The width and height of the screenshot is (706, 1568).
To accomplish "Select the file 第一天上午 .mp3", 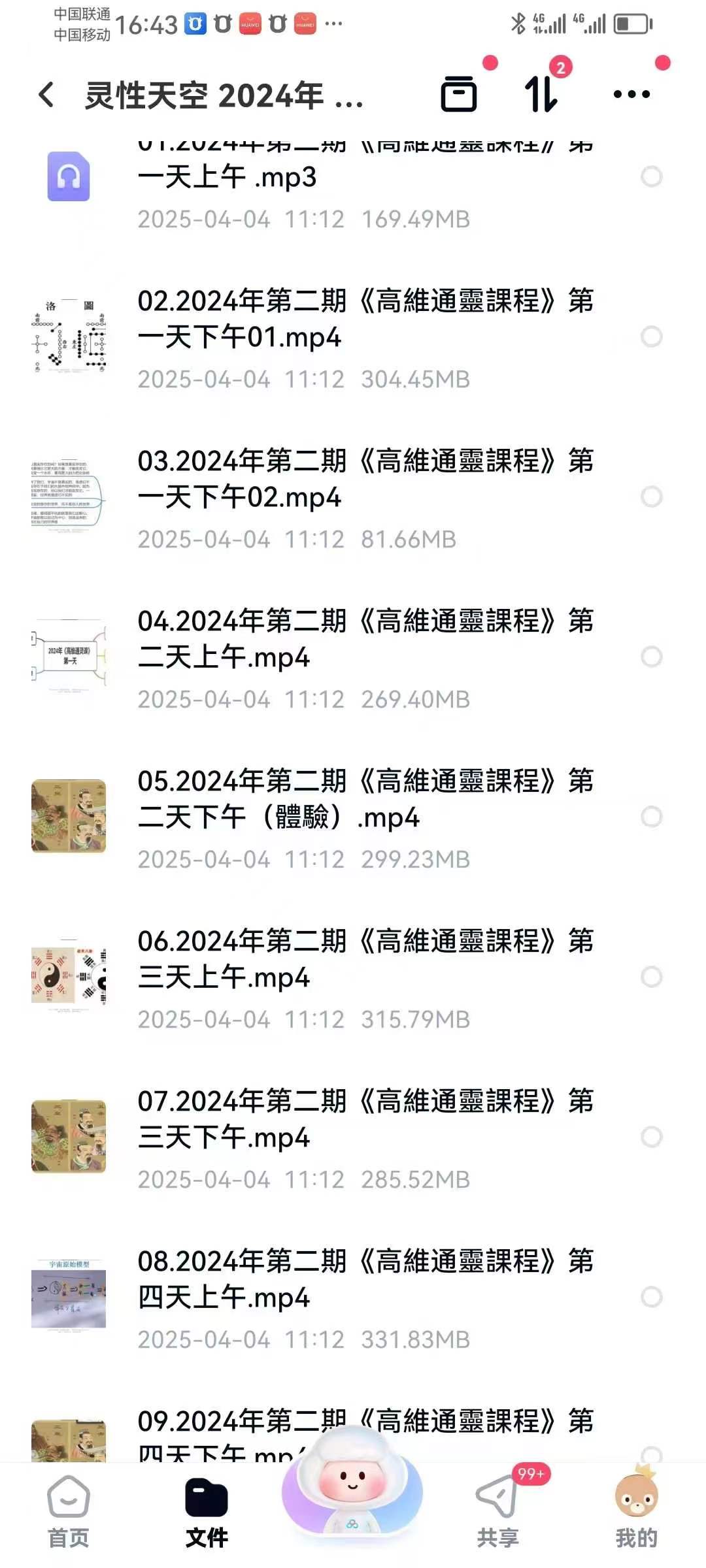I will coord(651,177).
